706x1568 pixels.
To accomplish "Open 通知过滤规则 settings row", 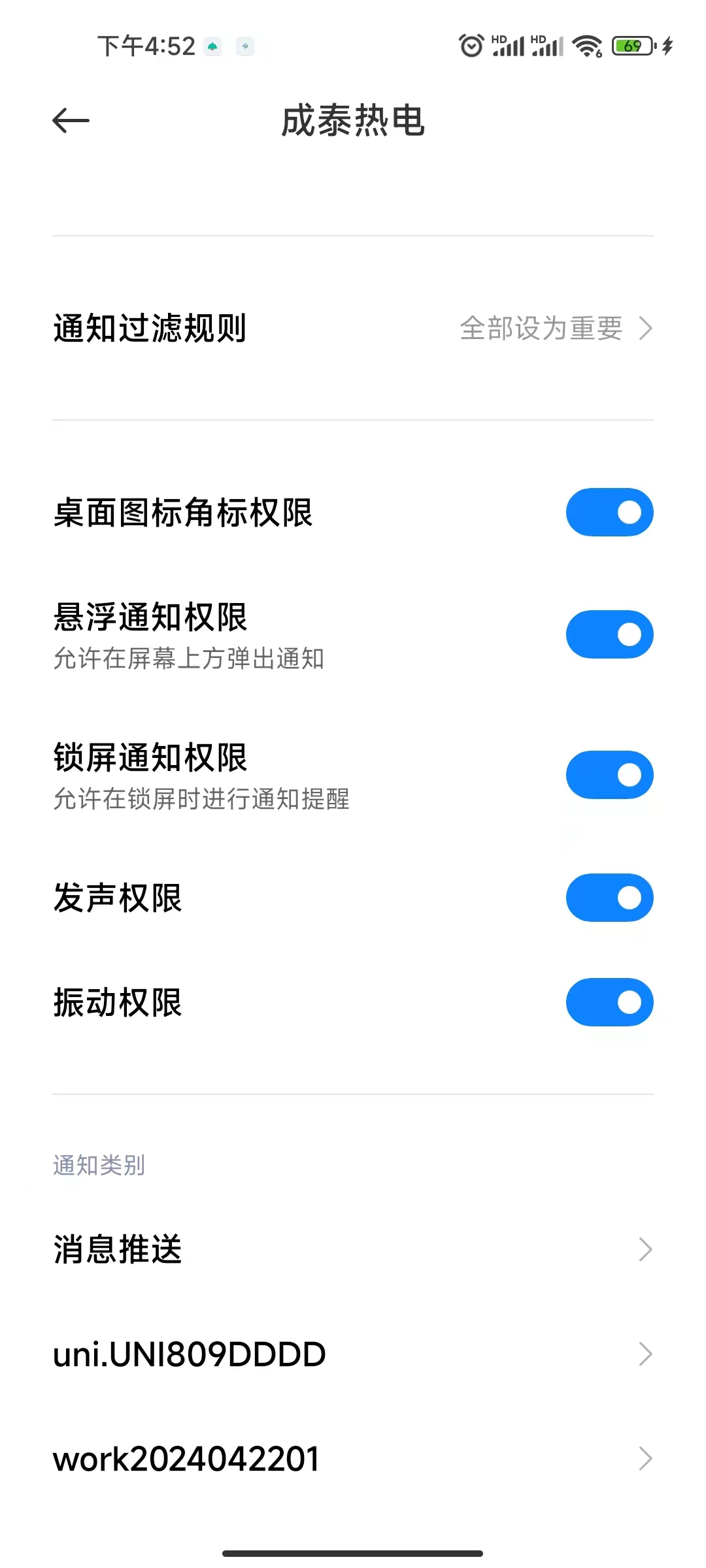I will pos(353,328).
